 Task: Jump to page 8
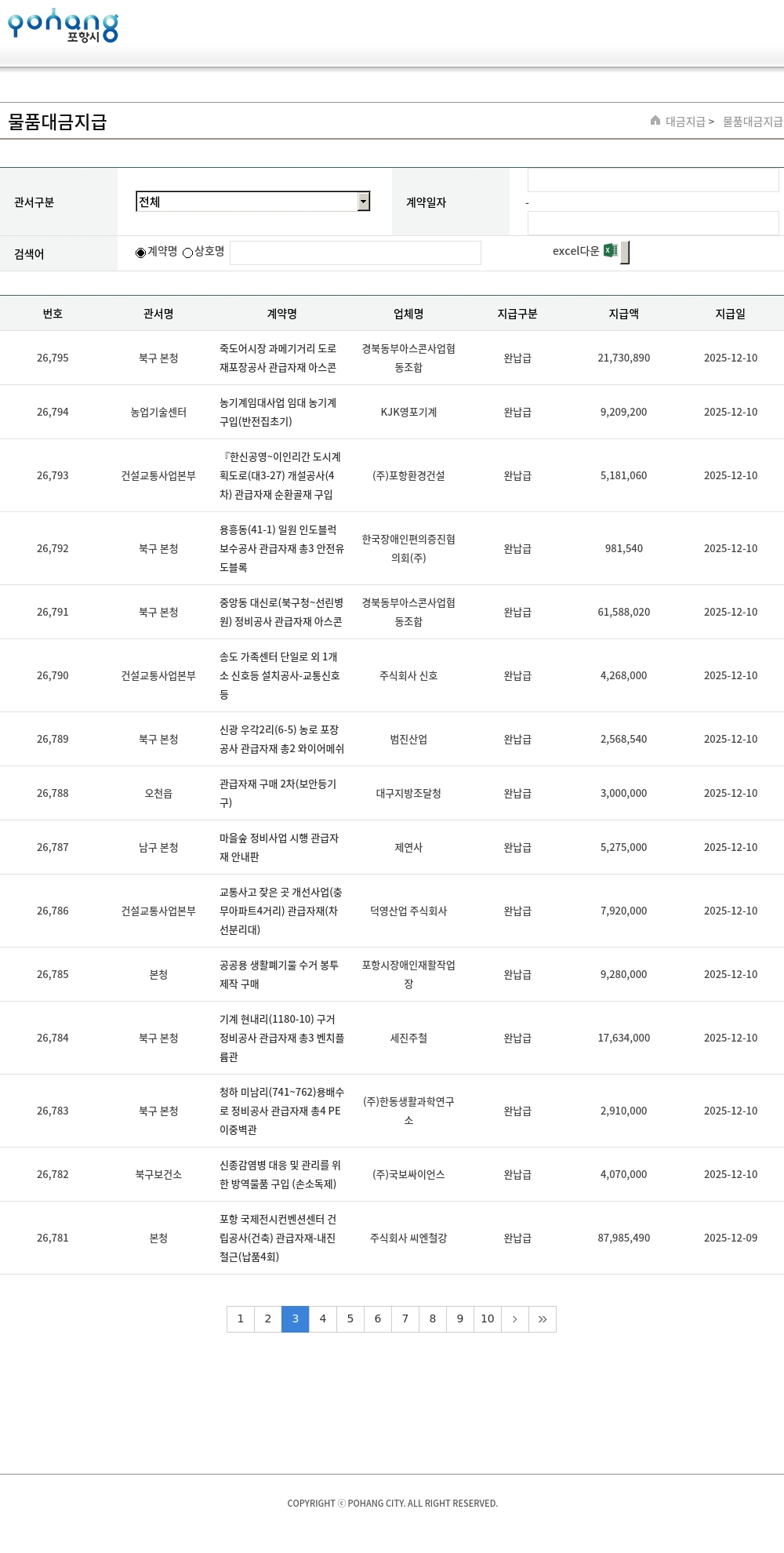pyautogui.click(x=433, y=1319)
